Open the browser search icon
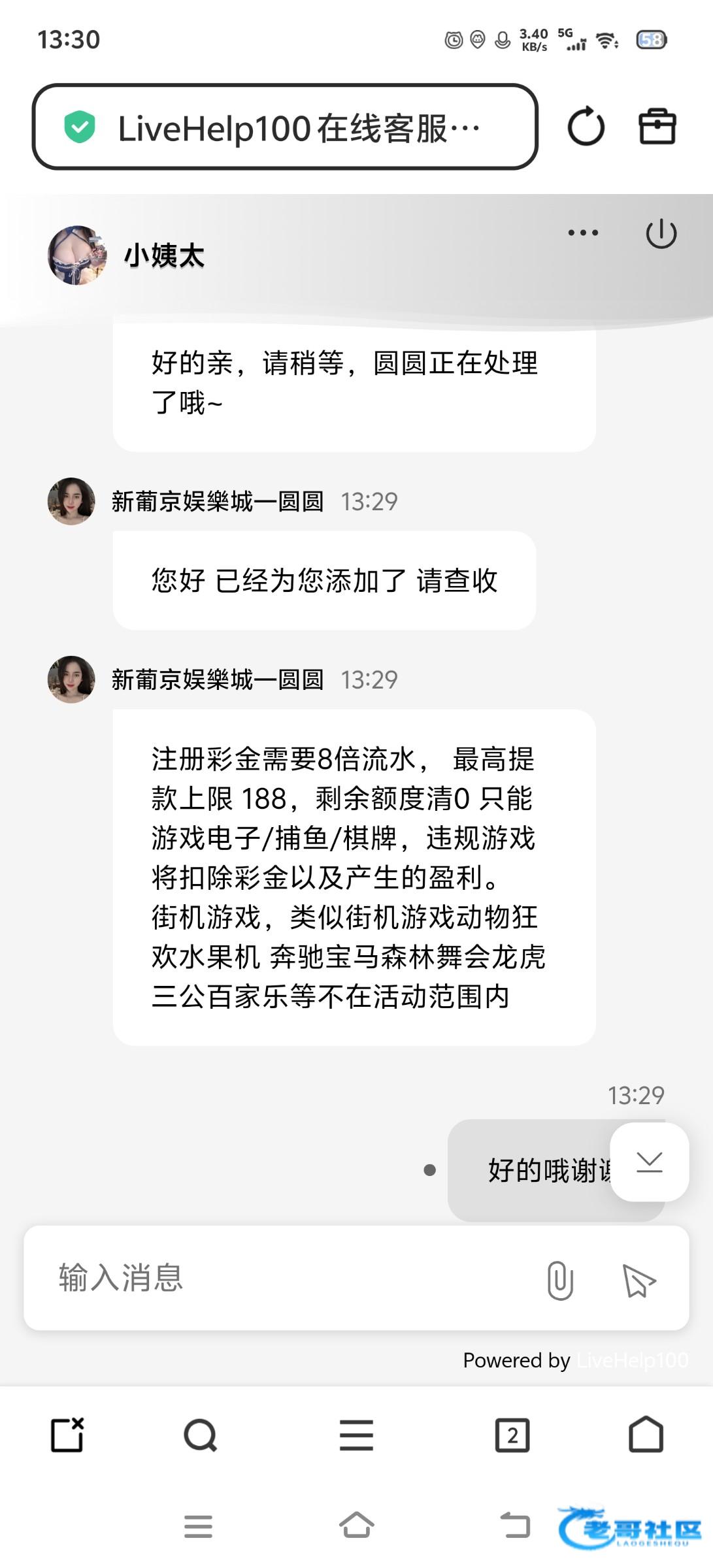713x1568 pixels. tap(200, 1435)
